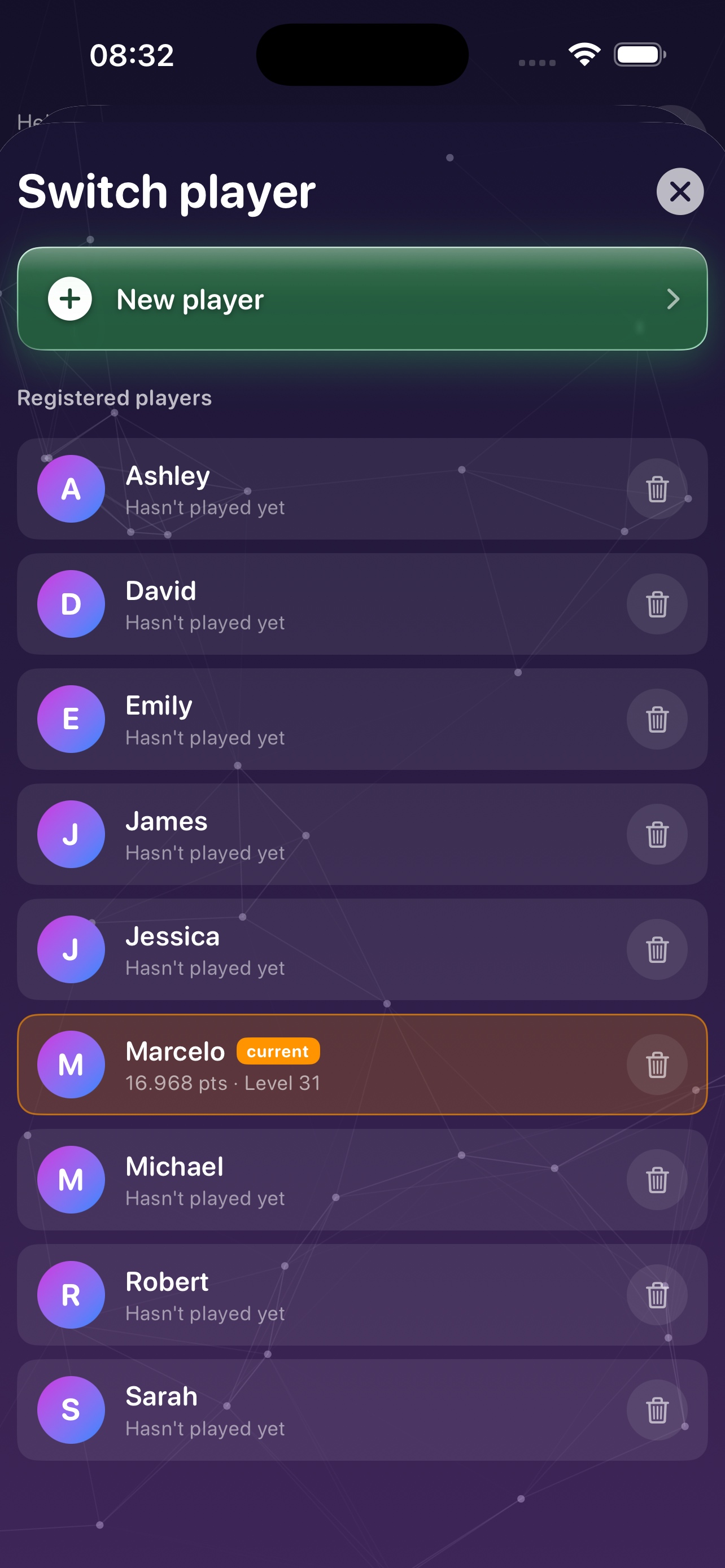Close the Switch player sheet
This screenshot has width=725, height=1568.
point(680,192)
